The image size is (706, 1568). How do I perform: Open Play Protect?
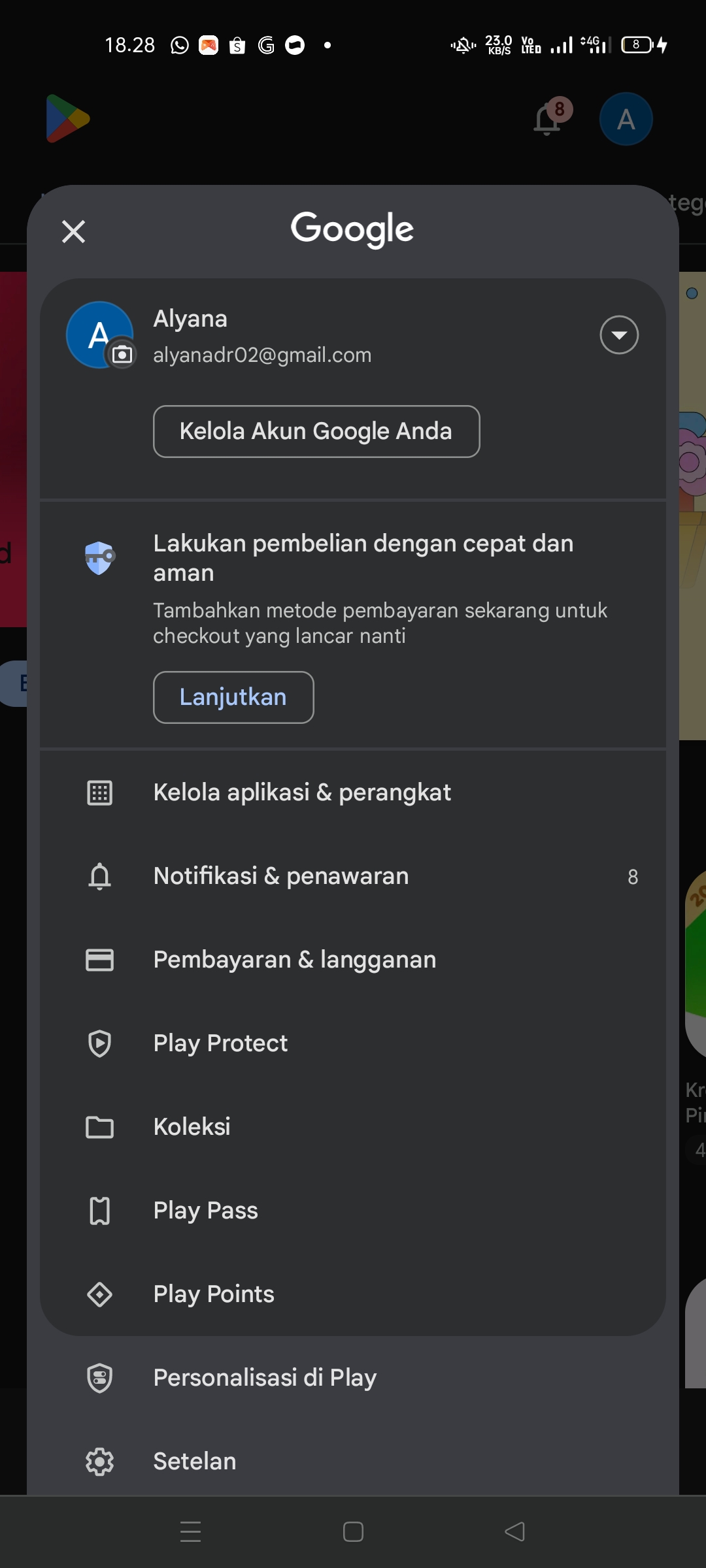[x=220, y=1043]
